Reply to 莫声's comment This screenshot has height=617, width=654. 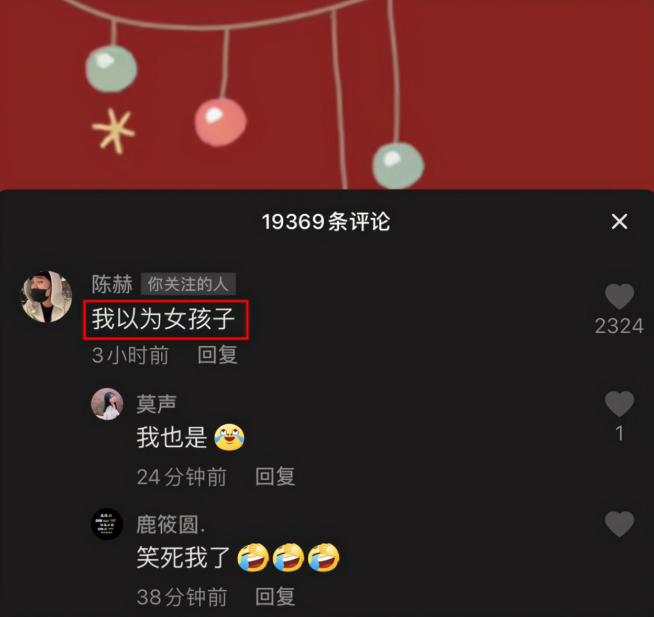pos(275,477)
